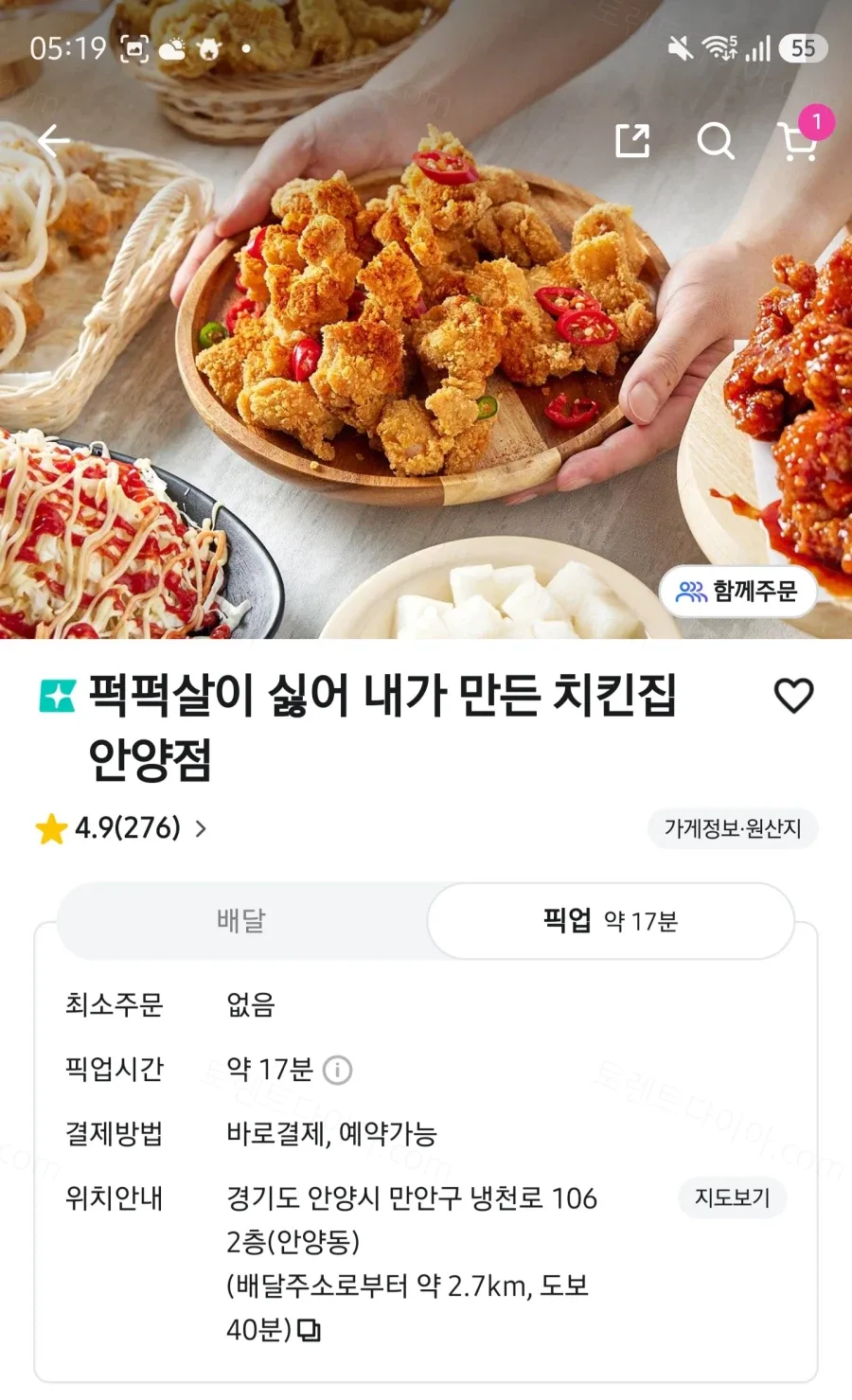Select the 픽업 pickup tab
Screen dimensions: 852x1400
[x=611, y=920]
